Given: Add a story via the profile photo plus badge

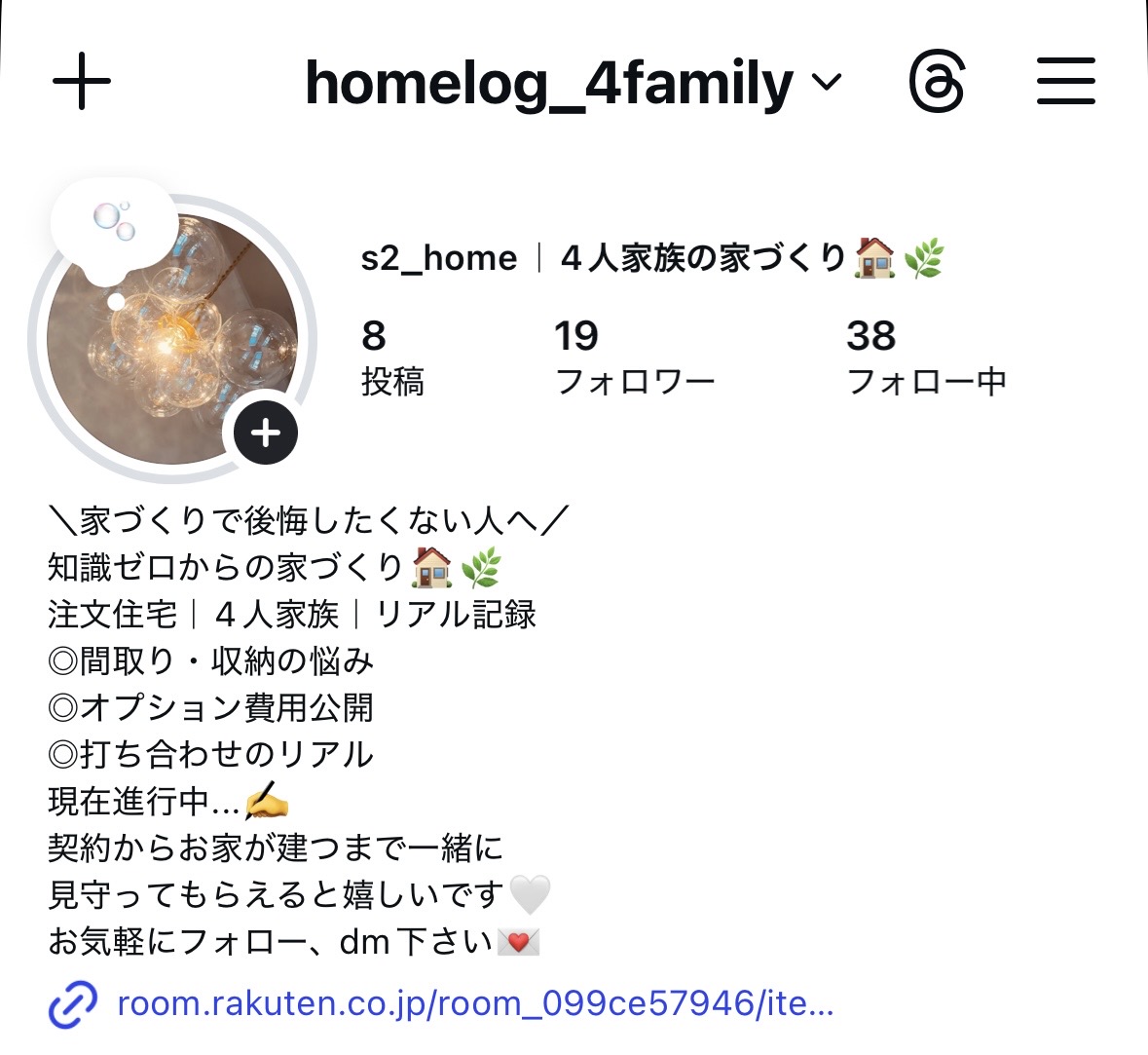Looking at the screenshot, I should tap(266, 433).
